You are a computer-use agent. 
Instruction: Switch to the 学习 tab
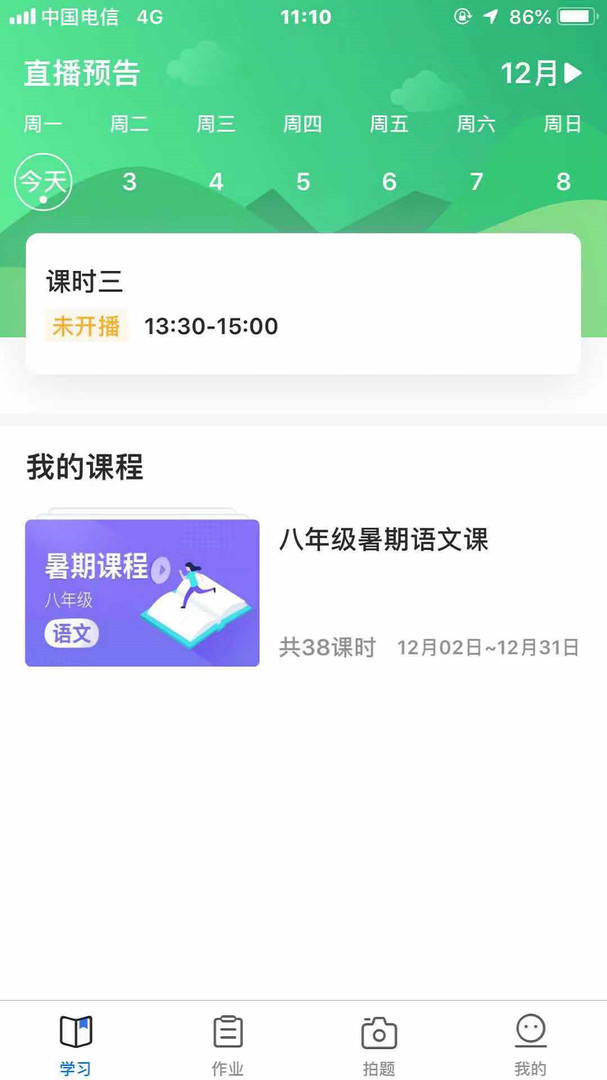coord(76,1044)
